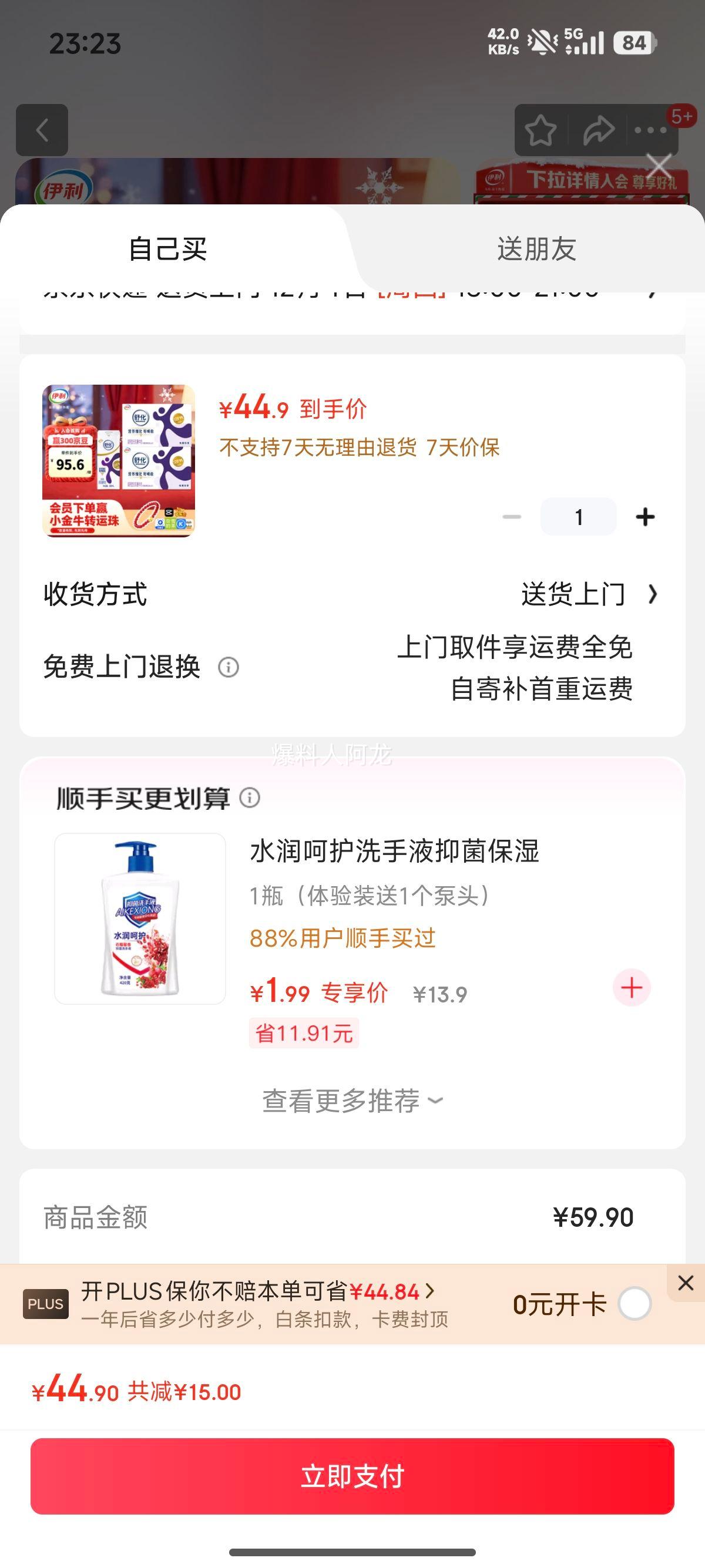Expand 查看更多推荐 recommendations
Image resolution: width=705 pixels, height=1568 pixels.
349,1100
